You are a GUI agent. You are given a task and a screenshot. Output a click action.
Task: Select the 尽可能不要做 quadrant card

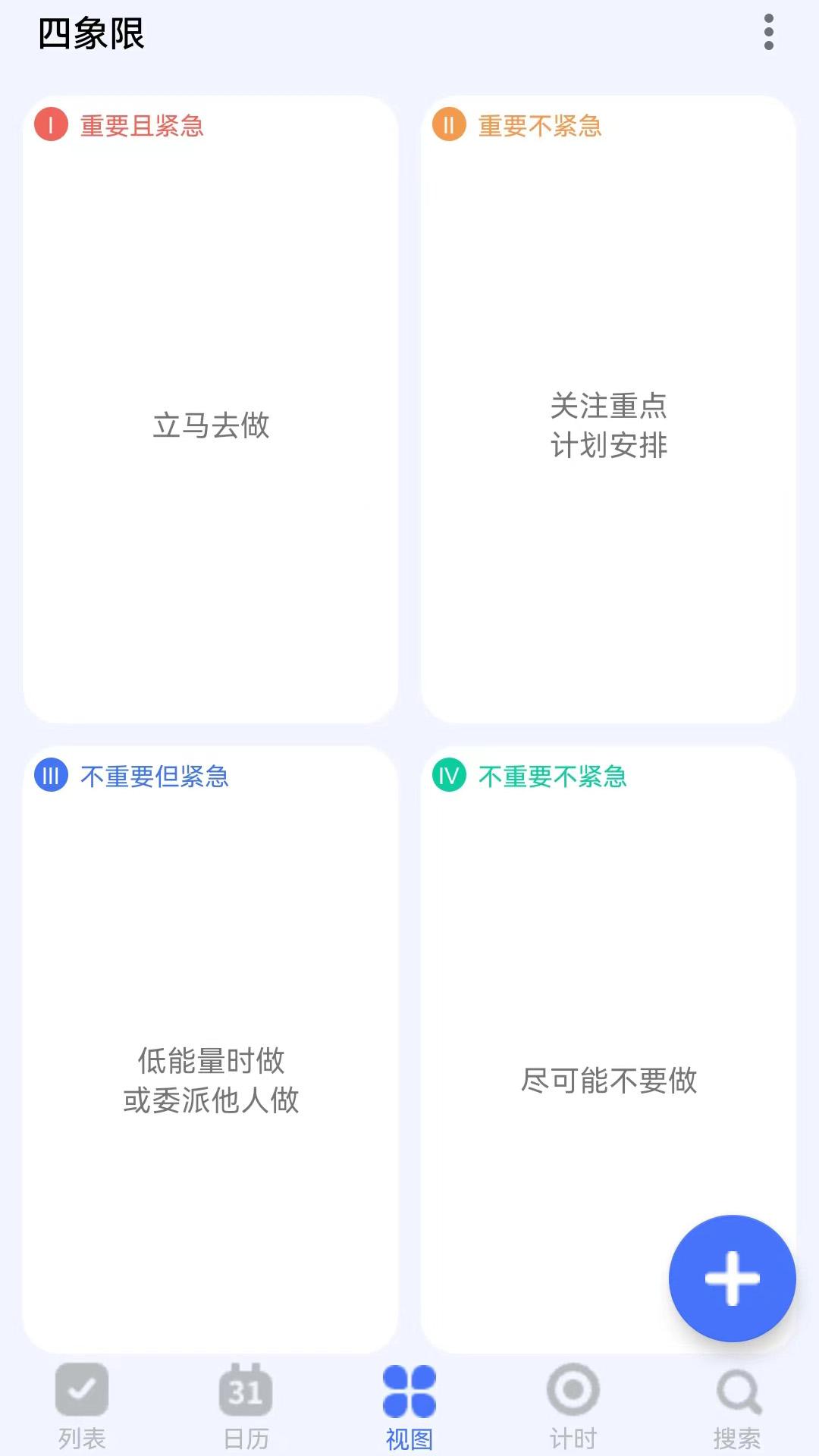coord(610,1082)
